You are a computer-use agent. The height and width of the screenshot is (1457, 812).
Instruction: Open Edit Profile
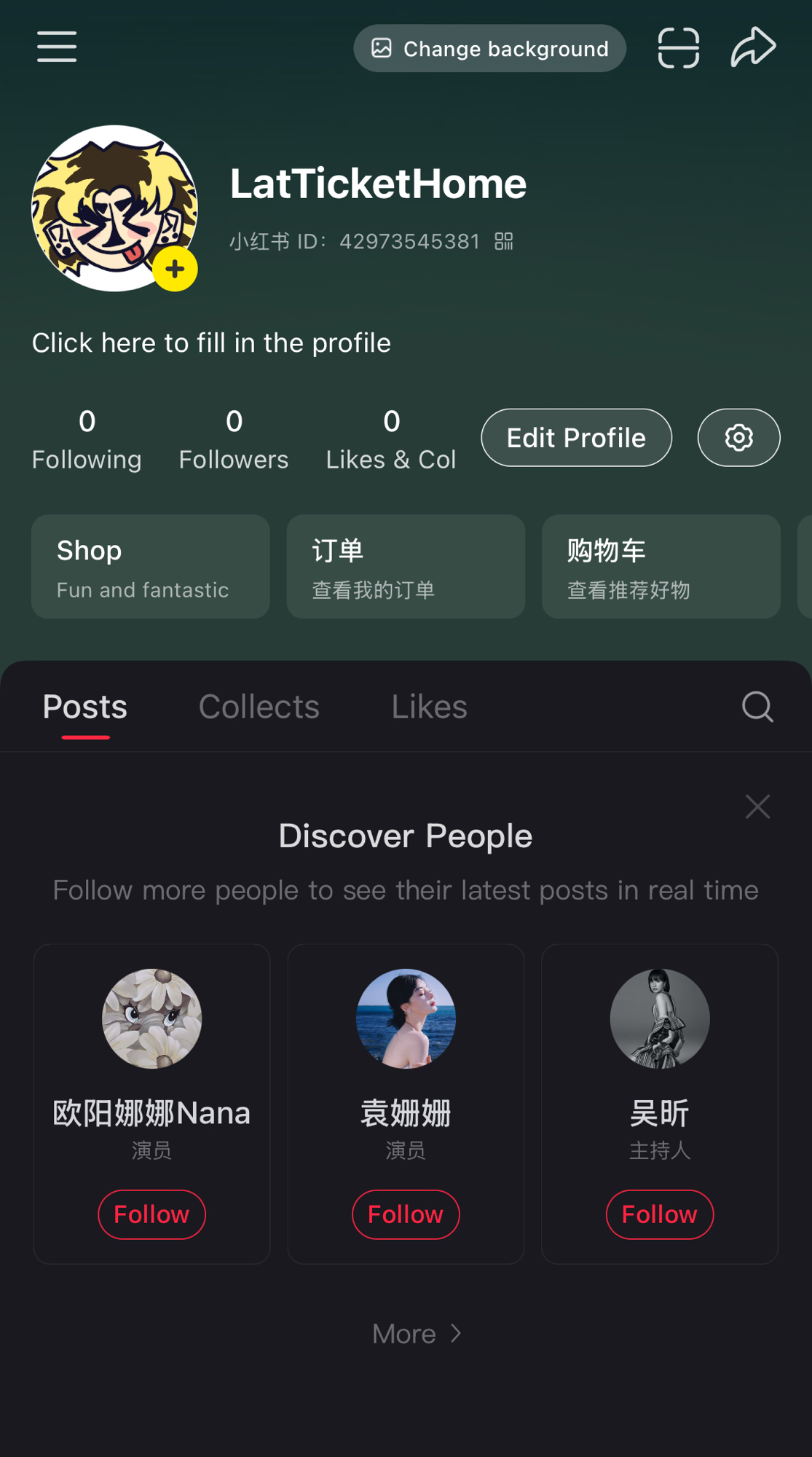point(576,438)
